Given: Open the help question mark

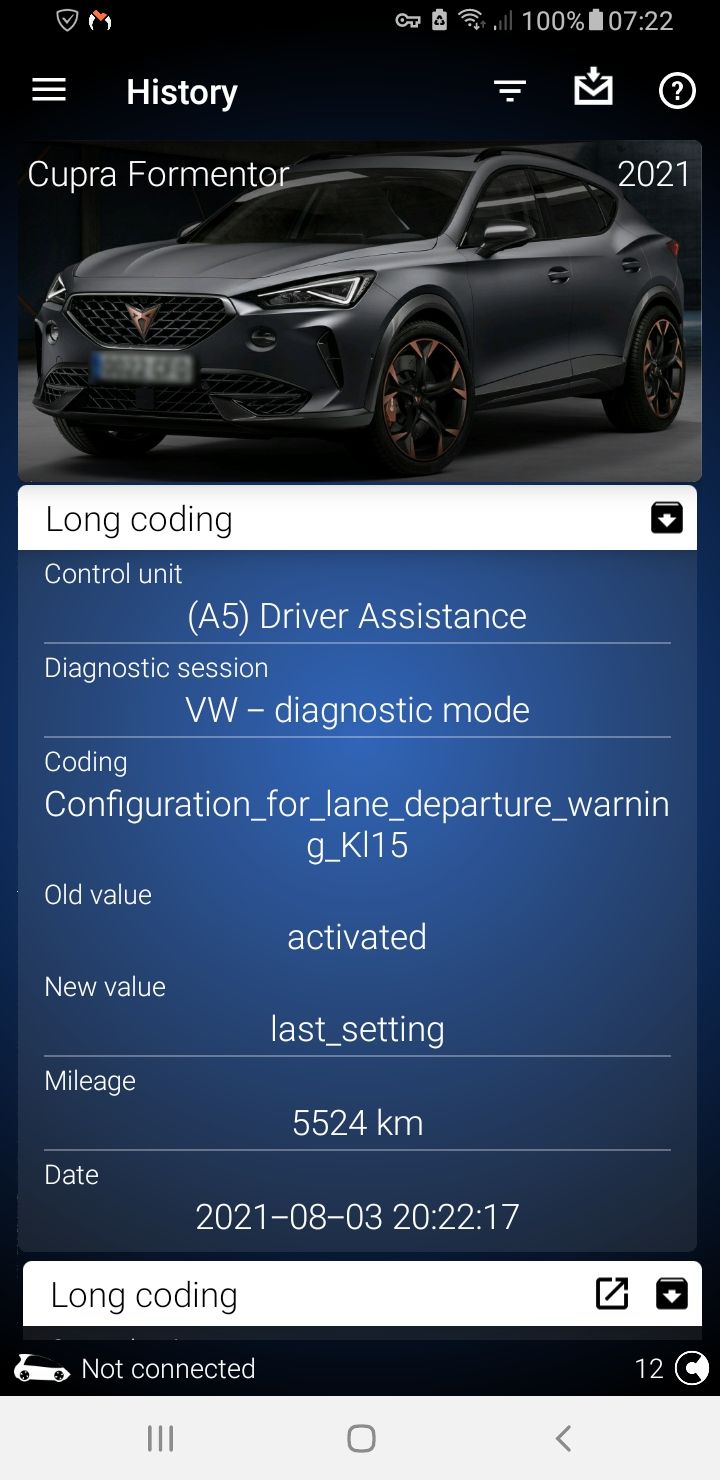Looking at the screenshot, I should pos(677,92).
